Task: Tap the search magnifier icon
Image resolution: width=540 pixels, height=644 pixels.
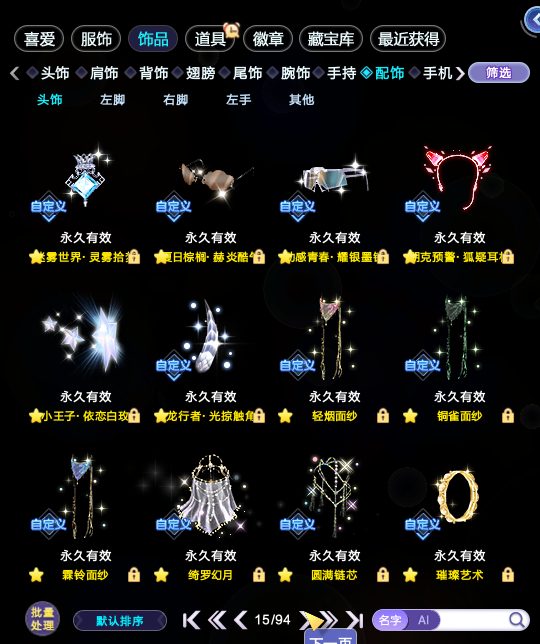Action: tap(517, 620)
